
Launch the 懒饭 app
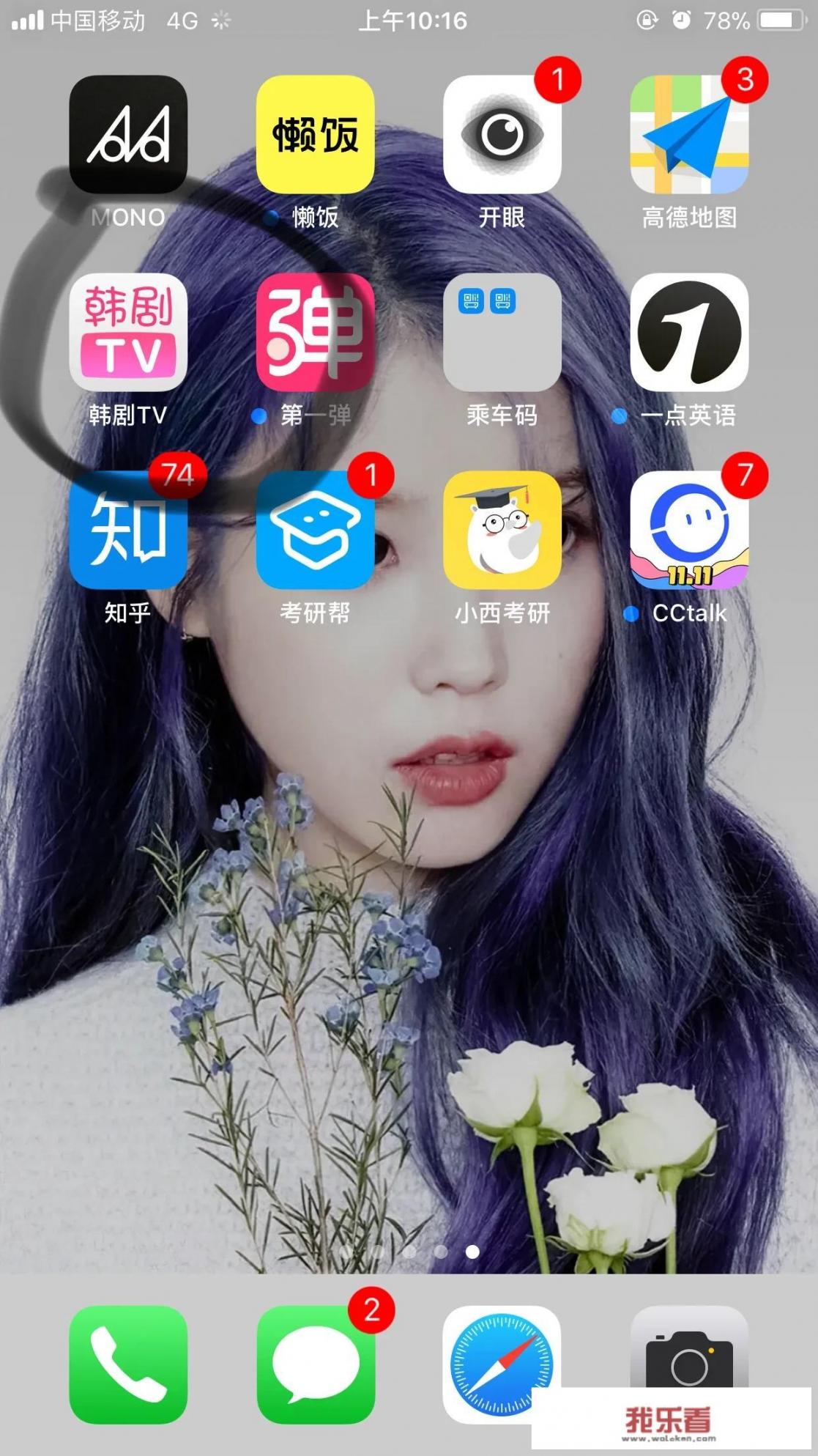tap(315, 135)
